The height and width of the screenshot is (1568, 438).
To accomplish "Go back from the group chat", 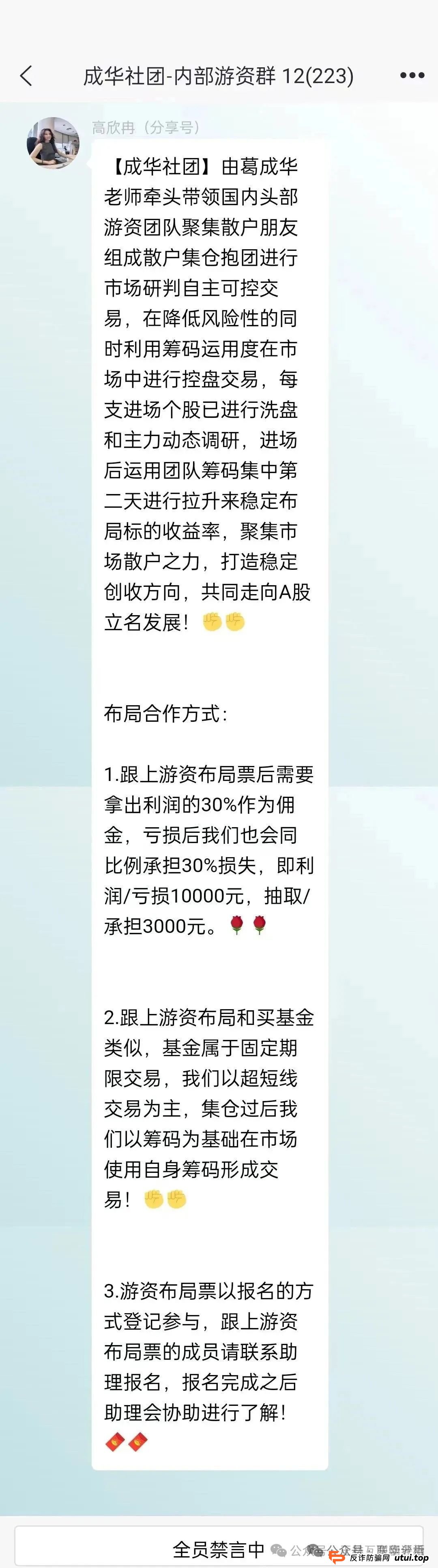I will click(26, 76).
